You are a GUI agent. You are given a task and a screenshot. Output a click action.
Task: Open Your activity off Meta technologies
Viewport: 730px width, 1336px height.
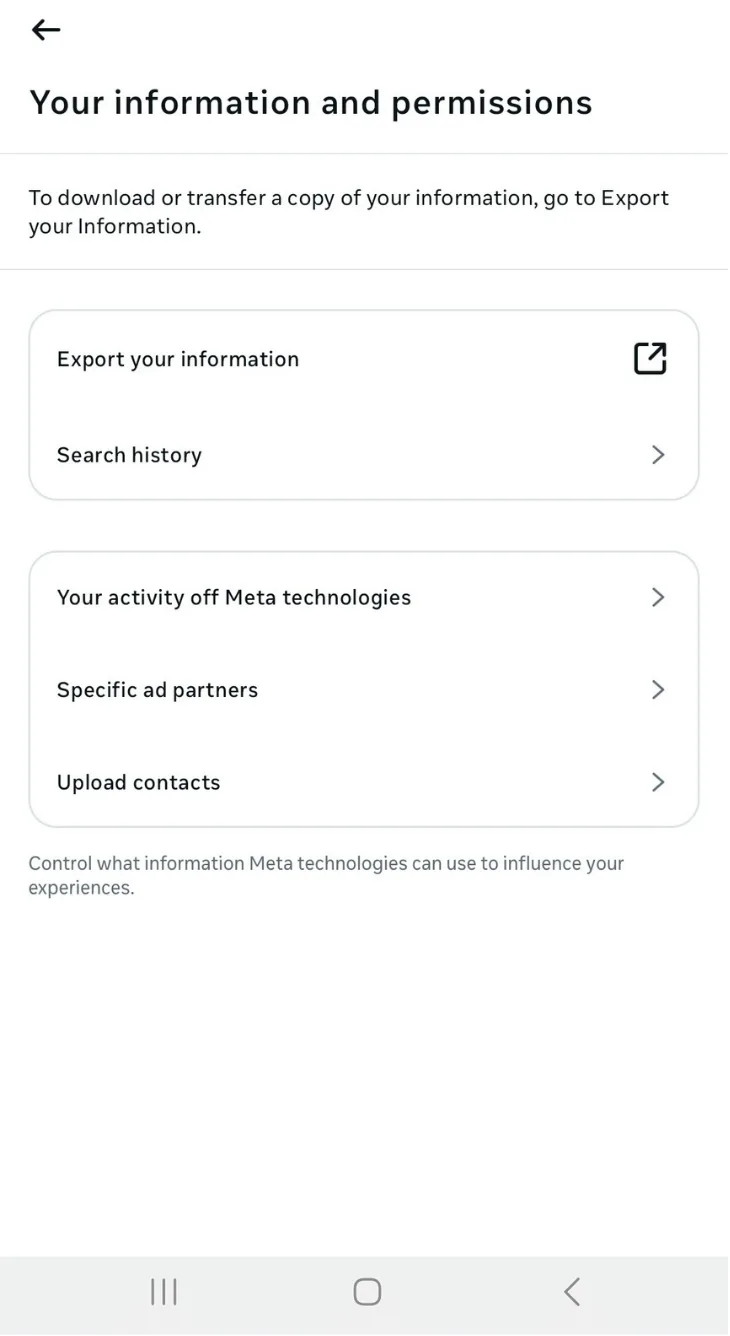pyautogui.click(x=363, y=597)
